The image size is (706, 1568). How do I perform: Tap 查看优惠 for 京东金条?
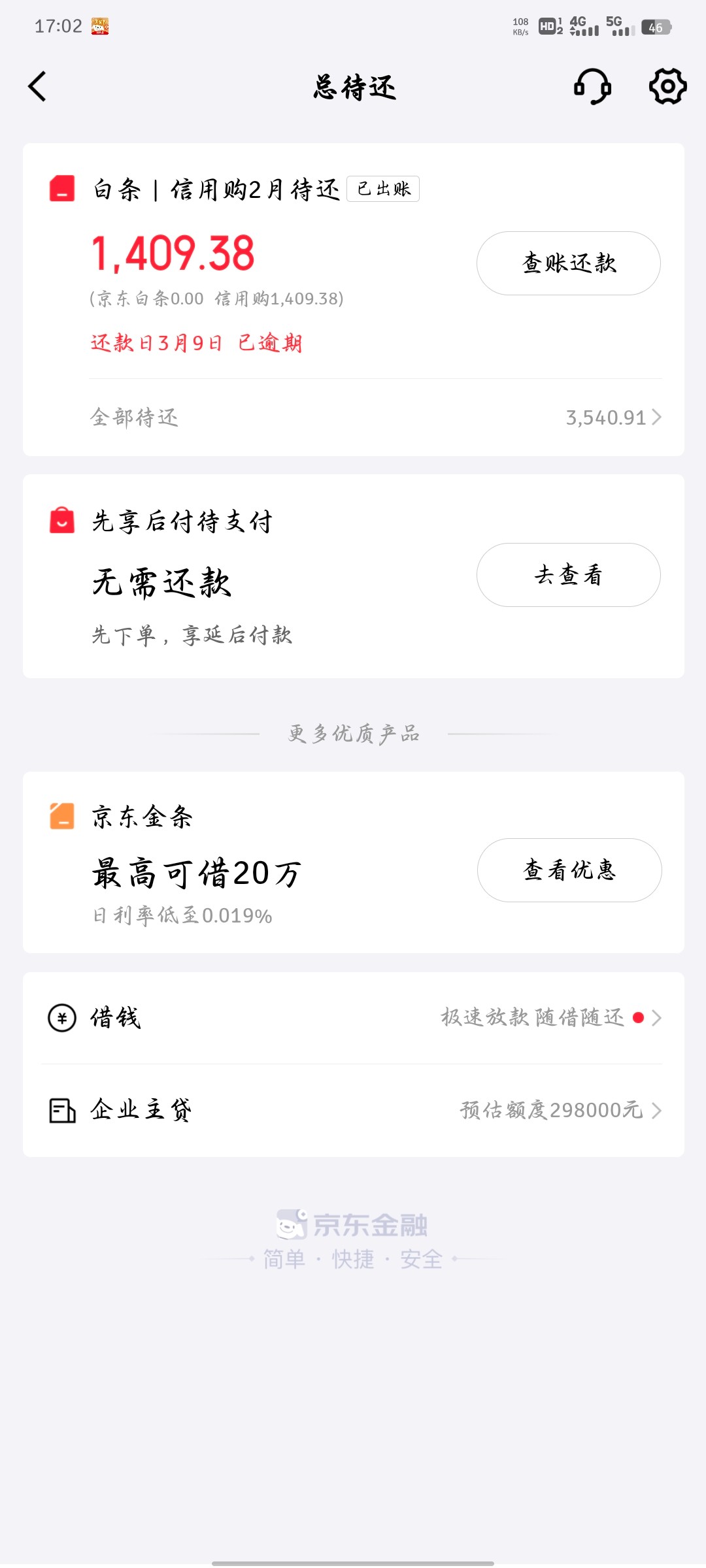point(569,870)
